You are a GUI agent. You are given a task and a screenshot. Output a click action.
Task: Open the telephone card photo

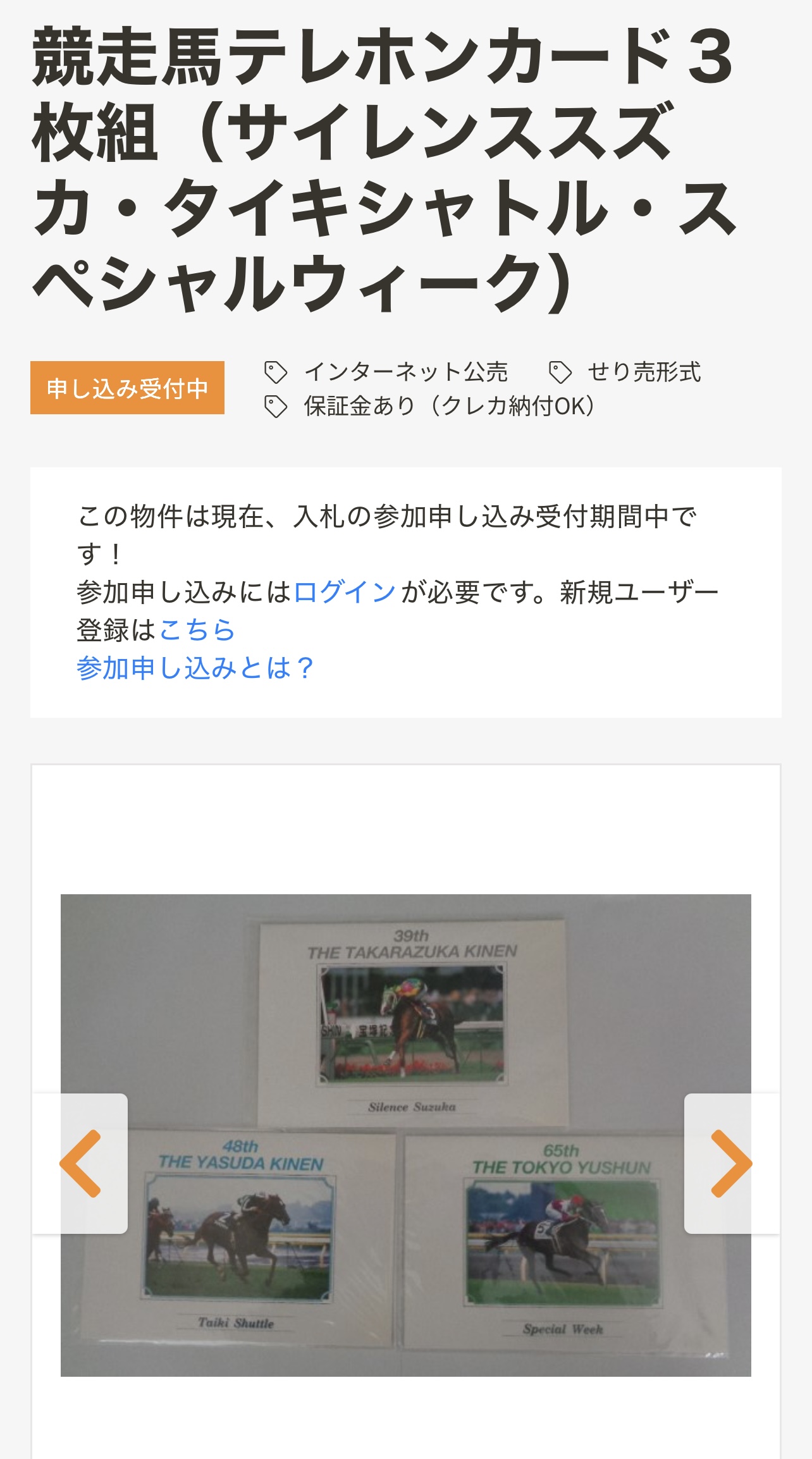tap(406, 1135)
